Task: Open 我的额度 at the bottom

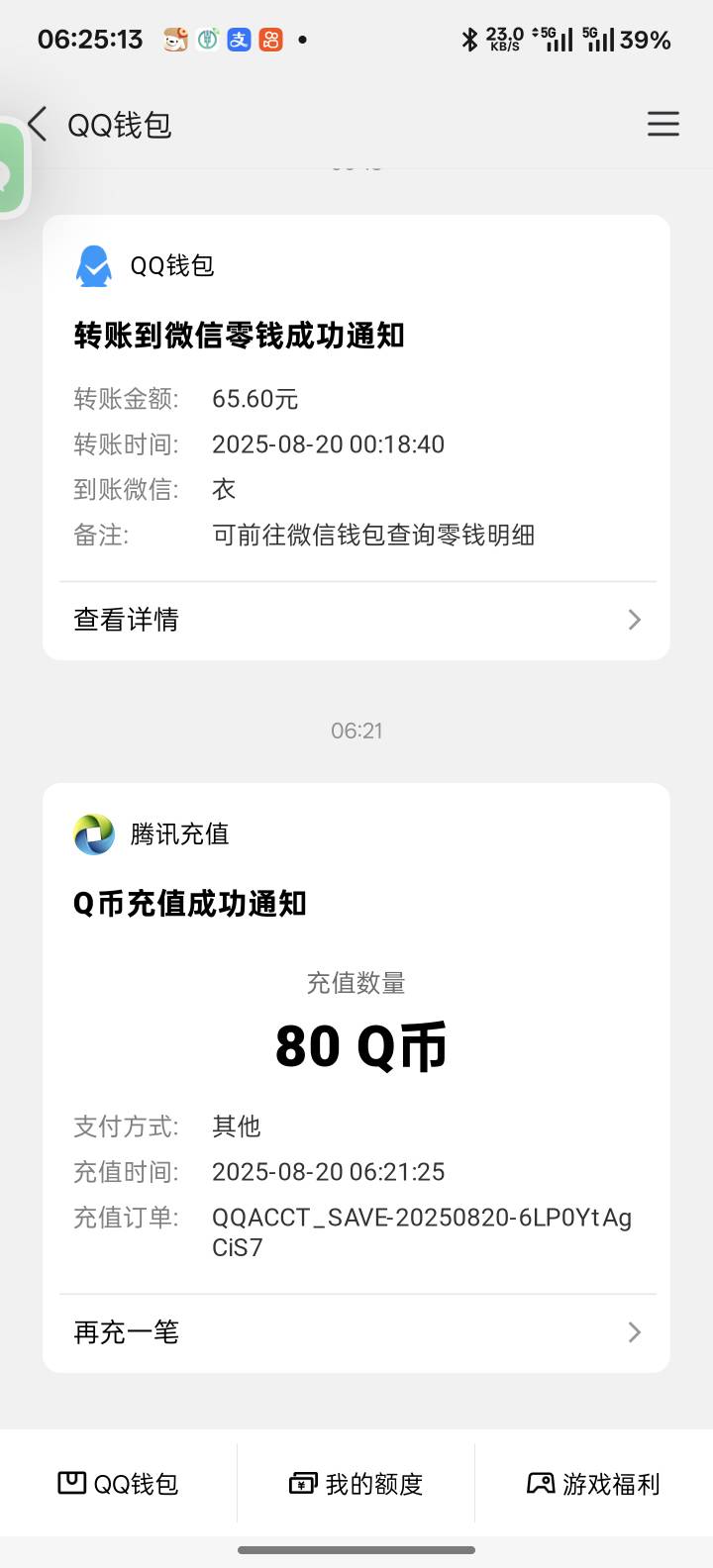Action: [356, 1484]
